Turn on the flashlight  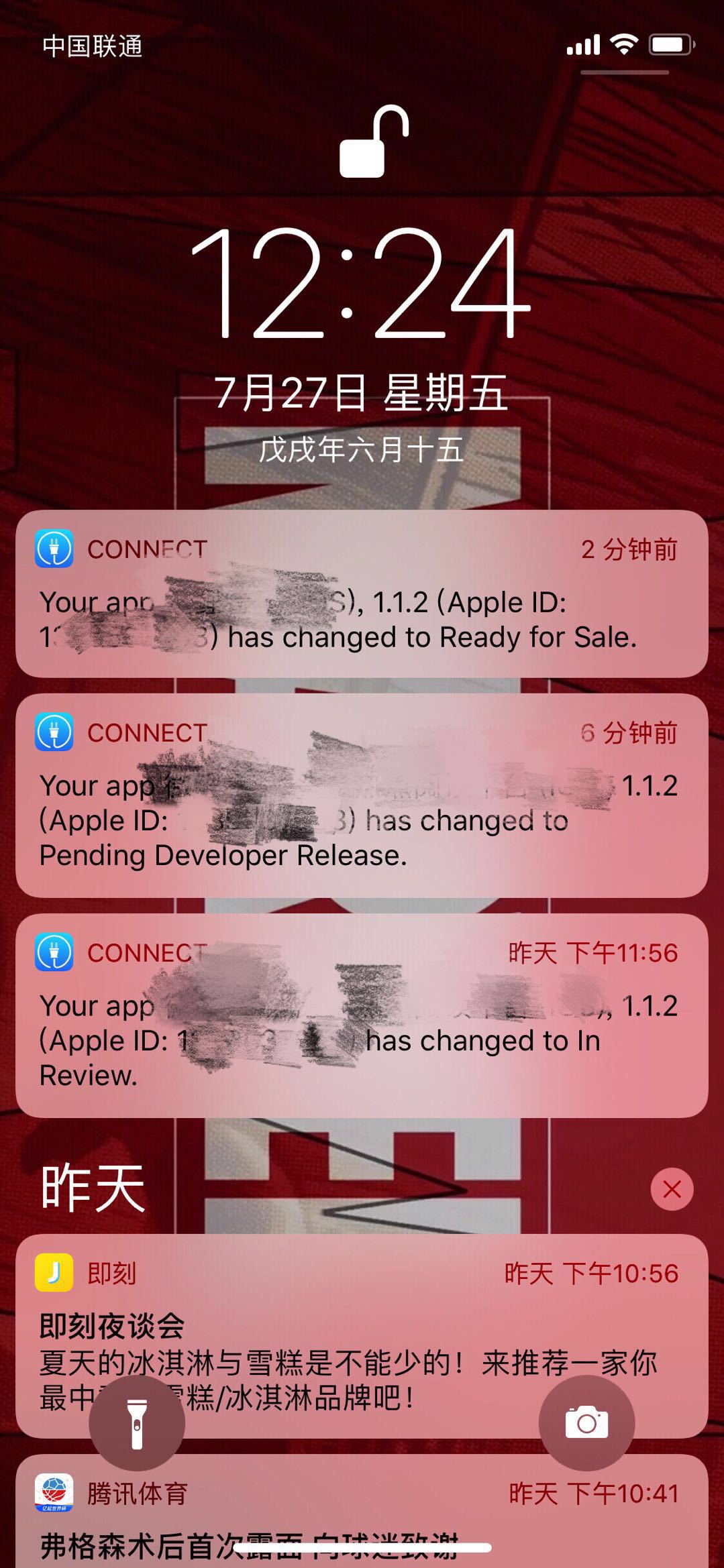[x=137, y=1423]
